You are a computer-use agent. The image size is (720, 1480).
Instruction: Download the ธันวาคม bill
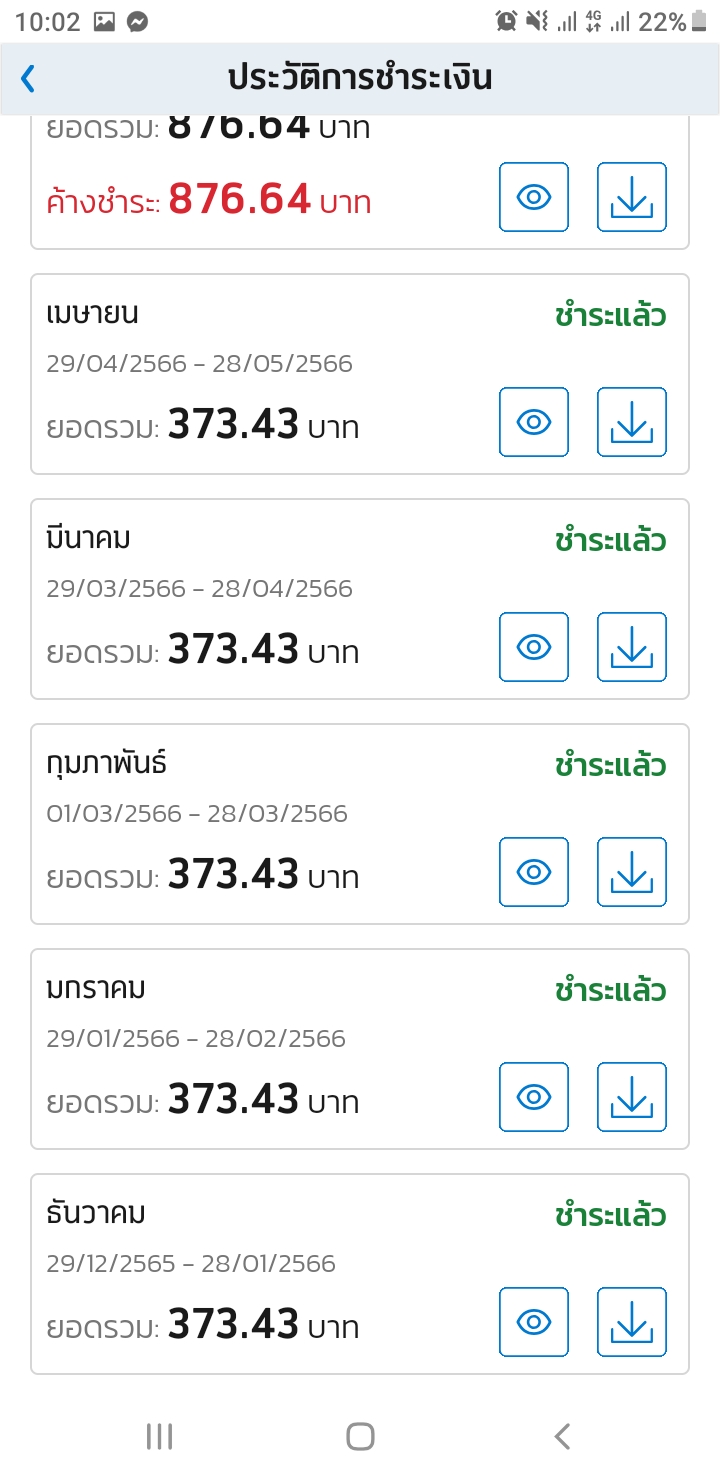click(x=631, y=1322)
